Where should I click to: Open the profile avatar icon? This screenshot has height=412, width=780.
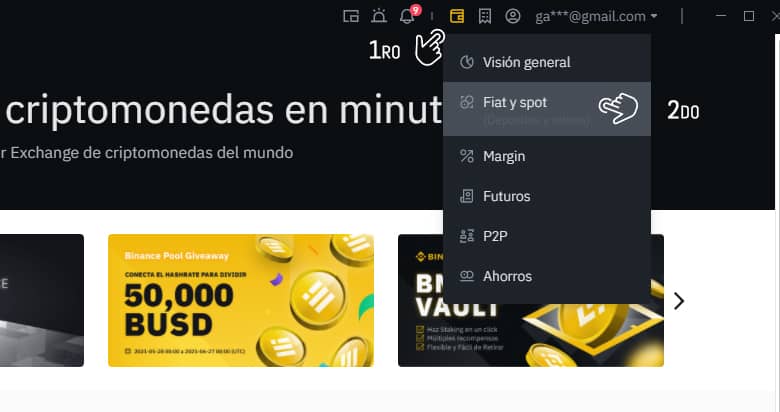(513, 16)
